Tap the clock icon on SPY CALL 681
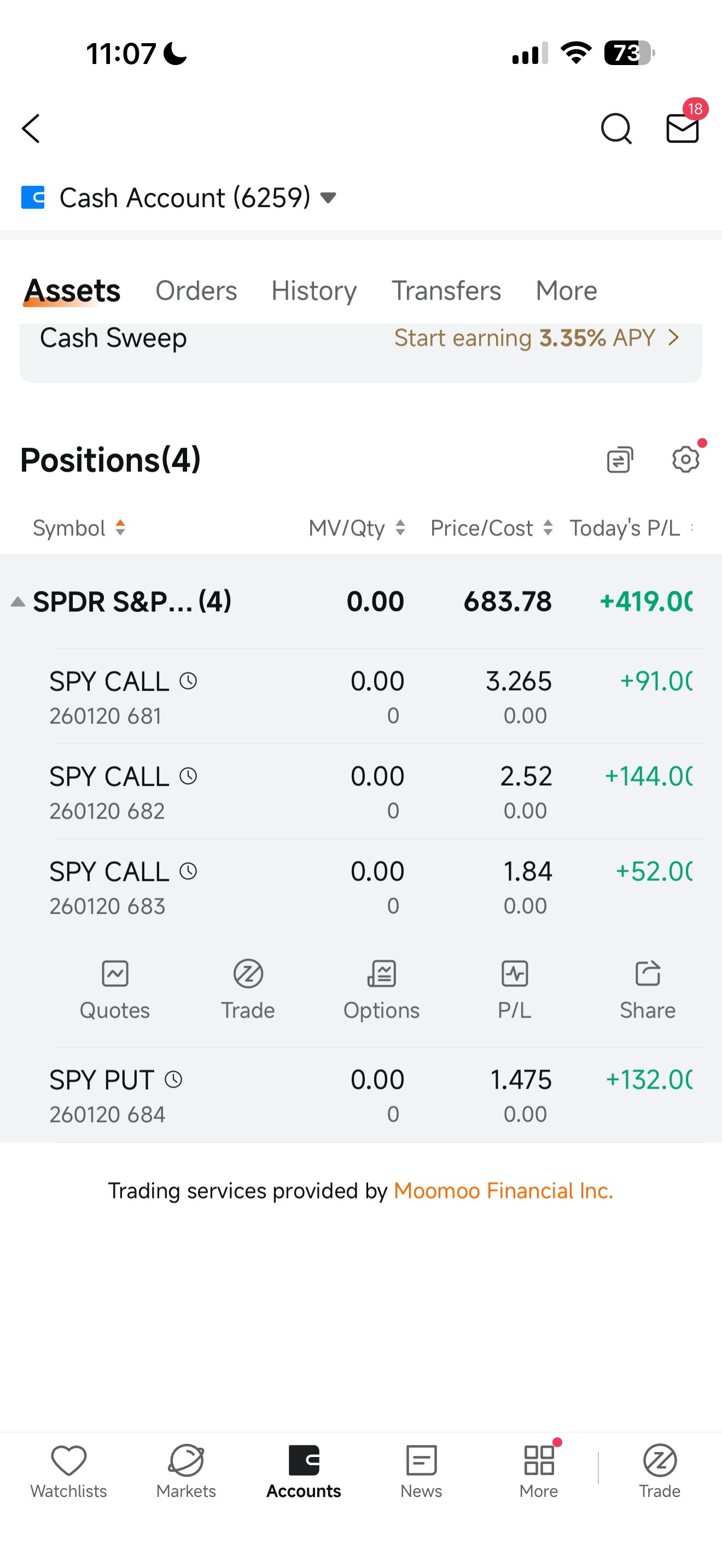Image resolution: width=722 pixels, height=1568 pixels. point(189,682)
